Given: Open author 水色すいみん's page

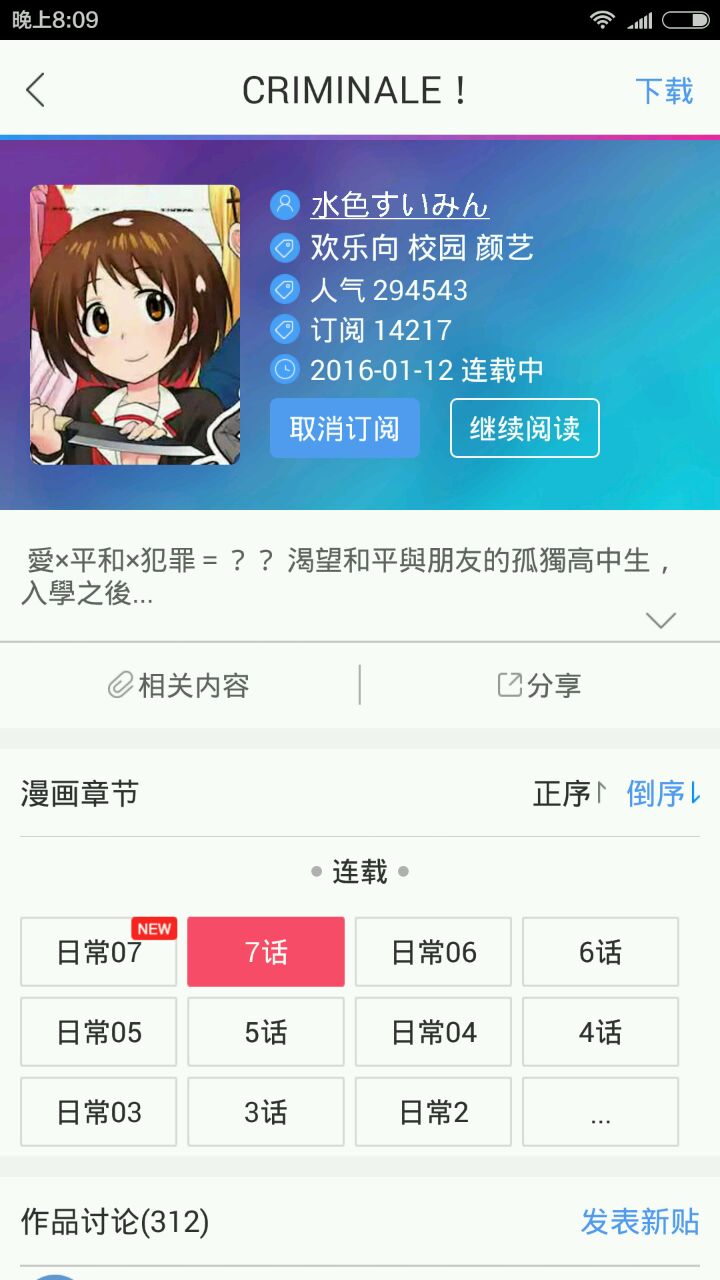Looking at the screenshot, I should [x=399, y=205].
